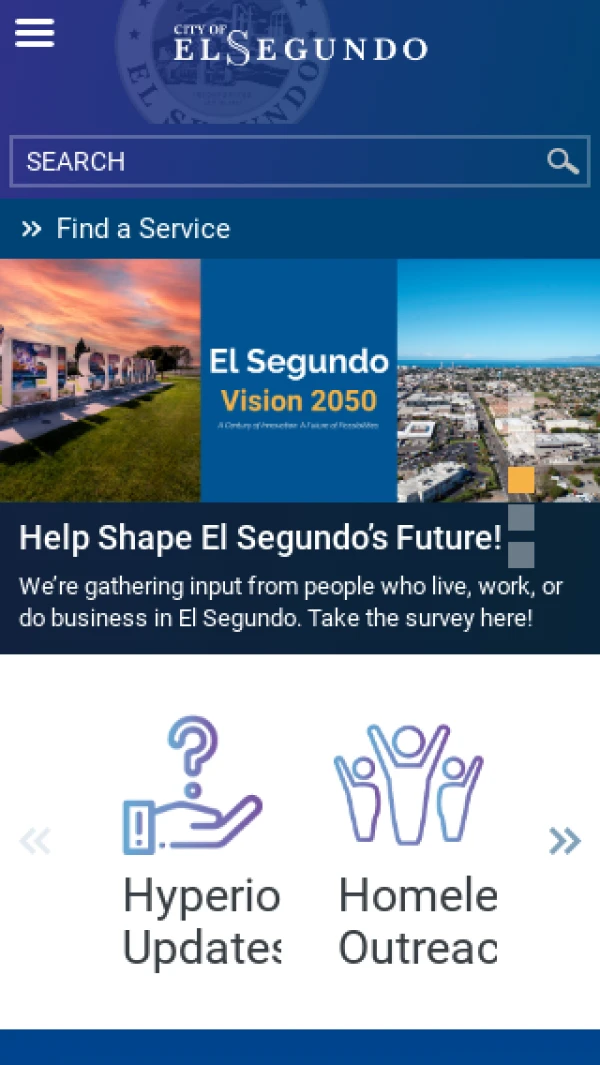The height and width of the screenshot is (1065, 600).
Task: Jump to the third slide indicator
Action: coord(521,554)
